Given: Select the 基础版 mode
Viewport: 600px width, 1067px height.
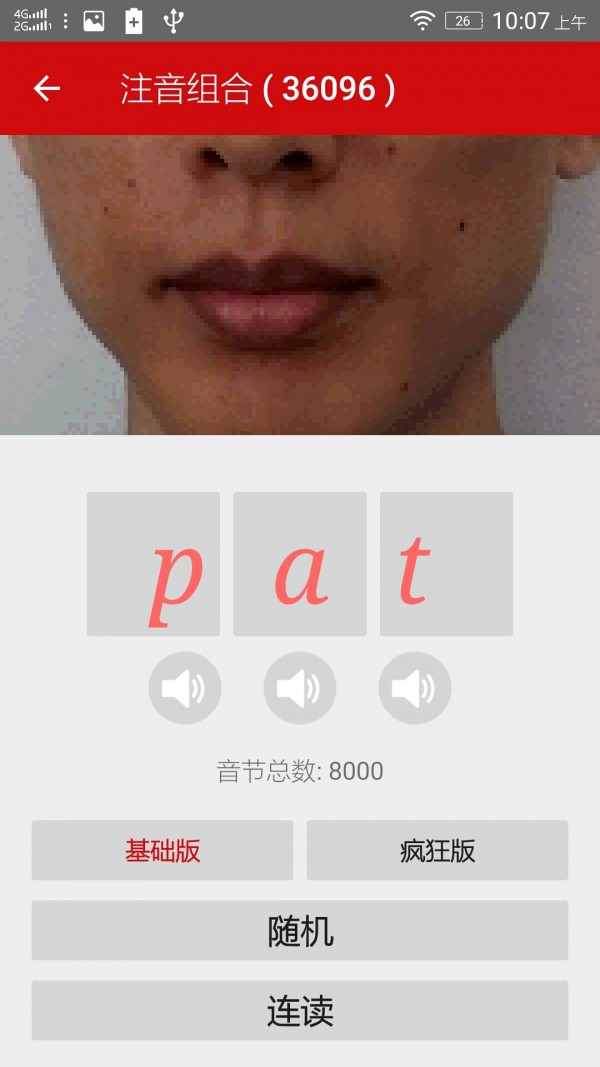Looking at the screenshot, I should pyautogui.click(x=162, y=850).
